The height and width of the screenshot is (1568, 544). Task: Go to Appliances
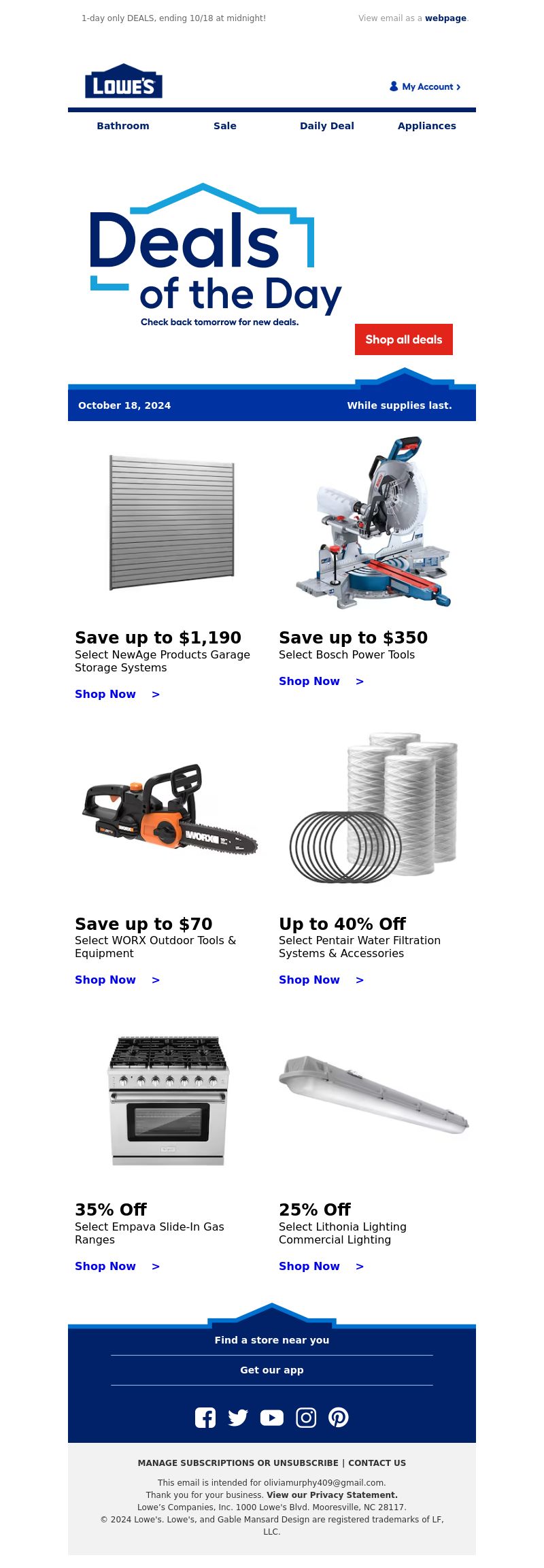tap(427, 126)
